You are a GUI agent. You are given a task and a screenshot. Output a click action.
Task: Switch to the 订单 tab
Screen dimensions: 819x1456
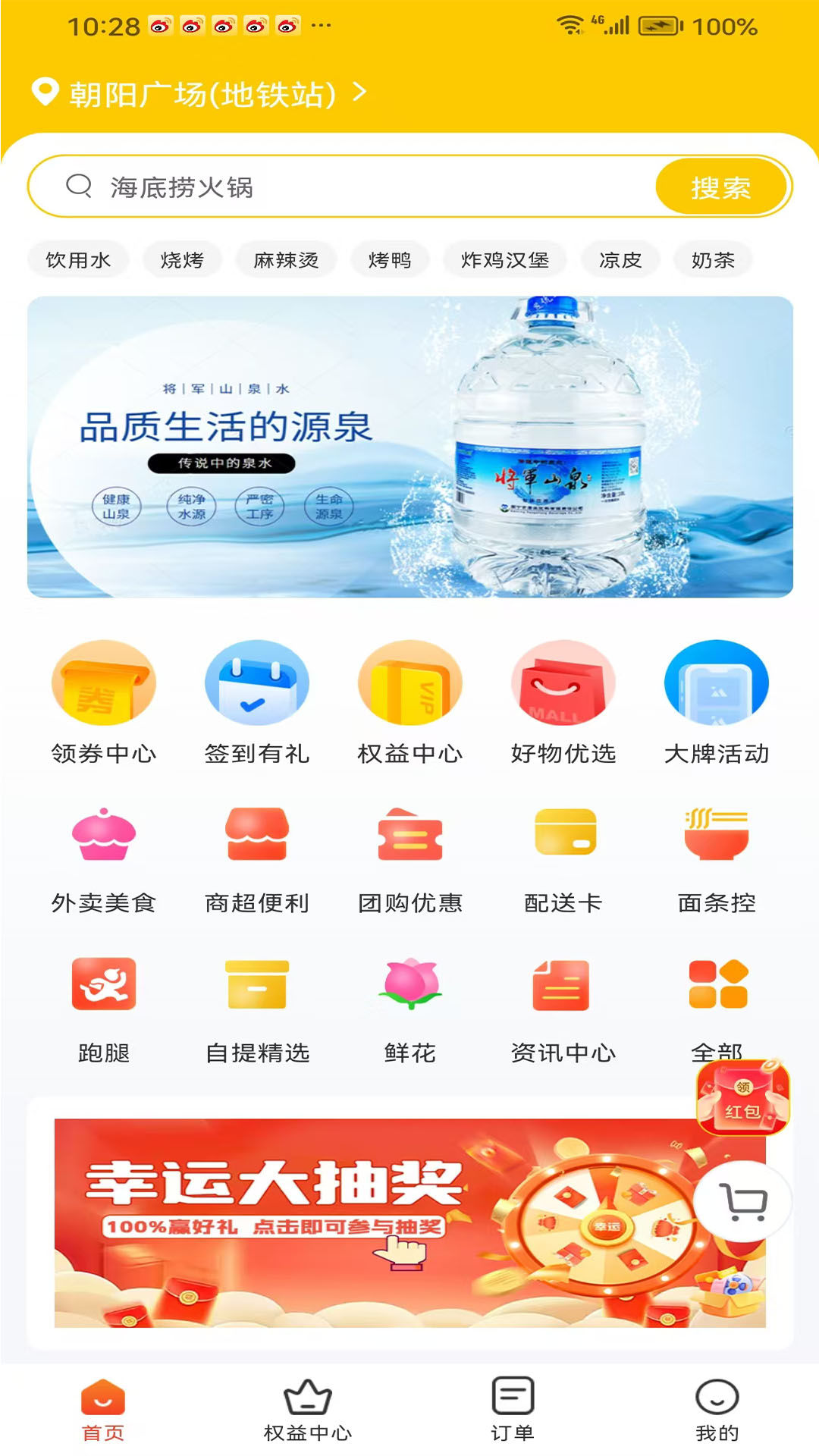513,1409
